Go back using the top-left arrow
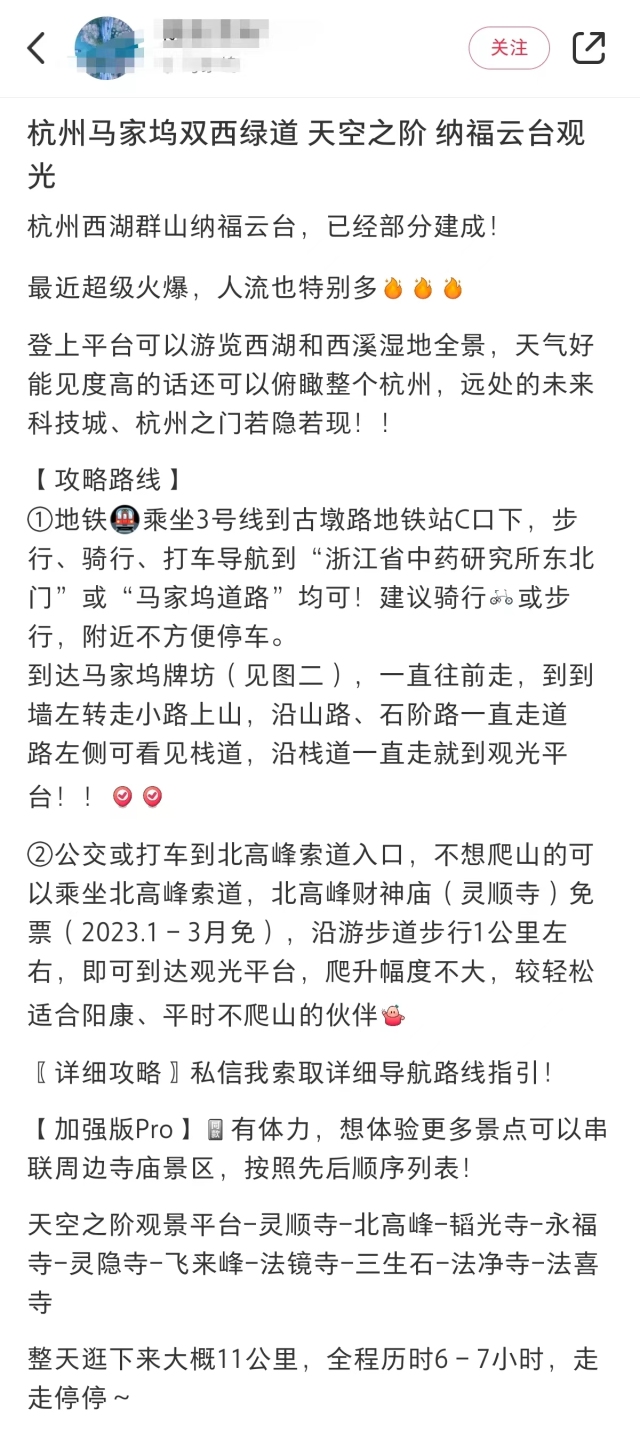The width and height of the screenshot is (640, 1433). pos(37,48)
